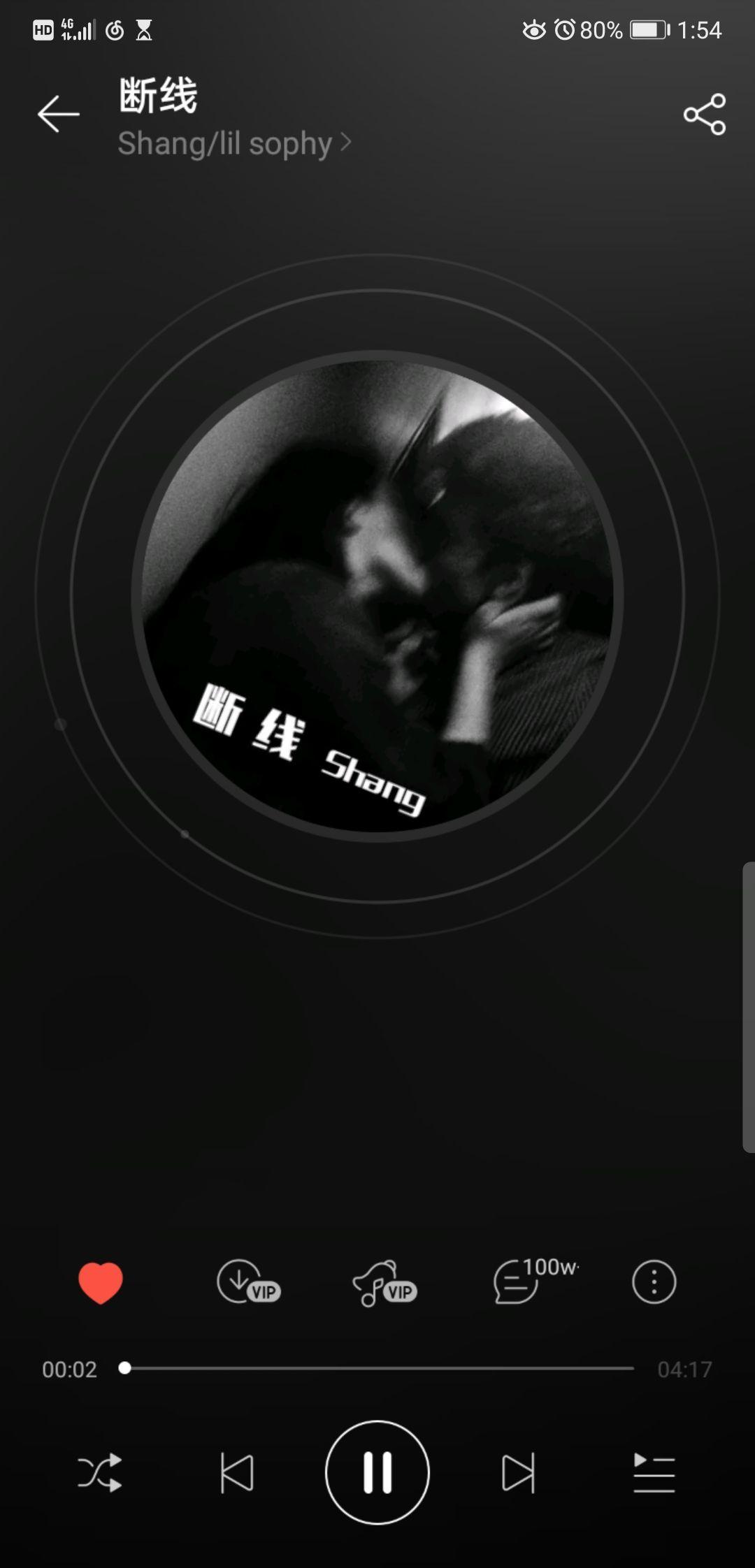This screenshot has width=755, height=1568.
Task: Tap the playback progress bar
Action: [377, 1368]
